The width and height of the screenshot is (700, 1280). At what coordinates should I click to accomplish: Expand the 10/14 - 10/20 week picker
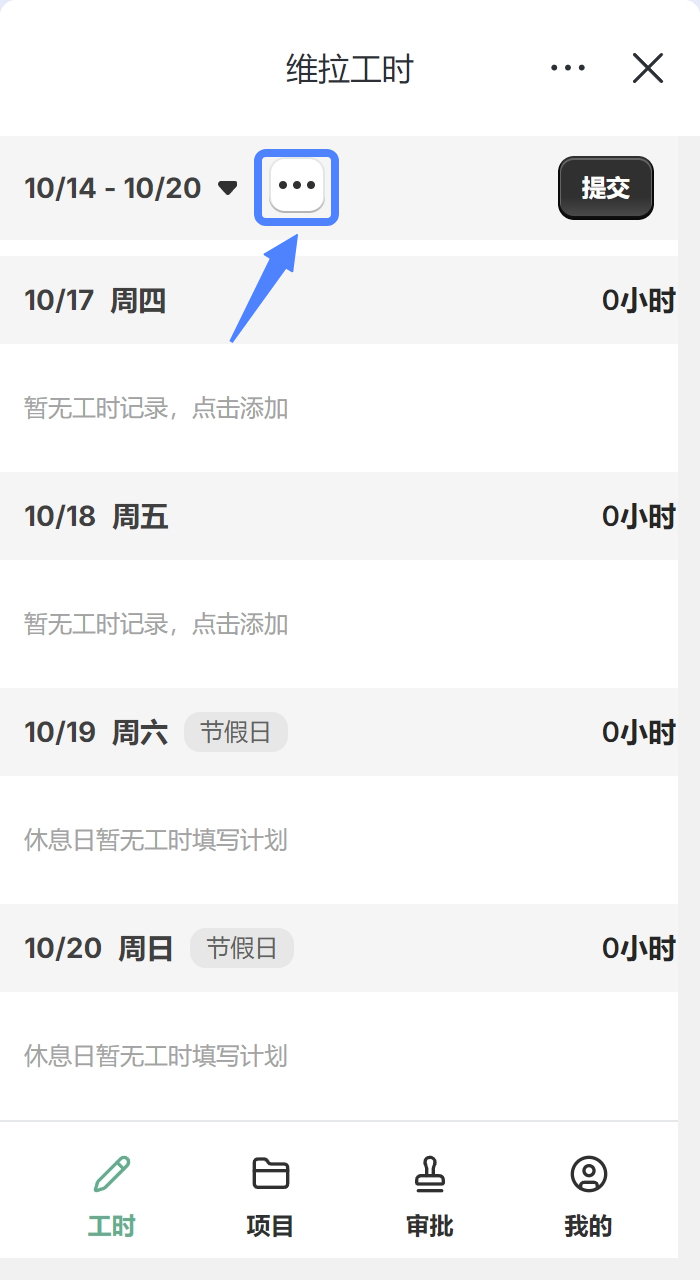(x=131, y=188)
